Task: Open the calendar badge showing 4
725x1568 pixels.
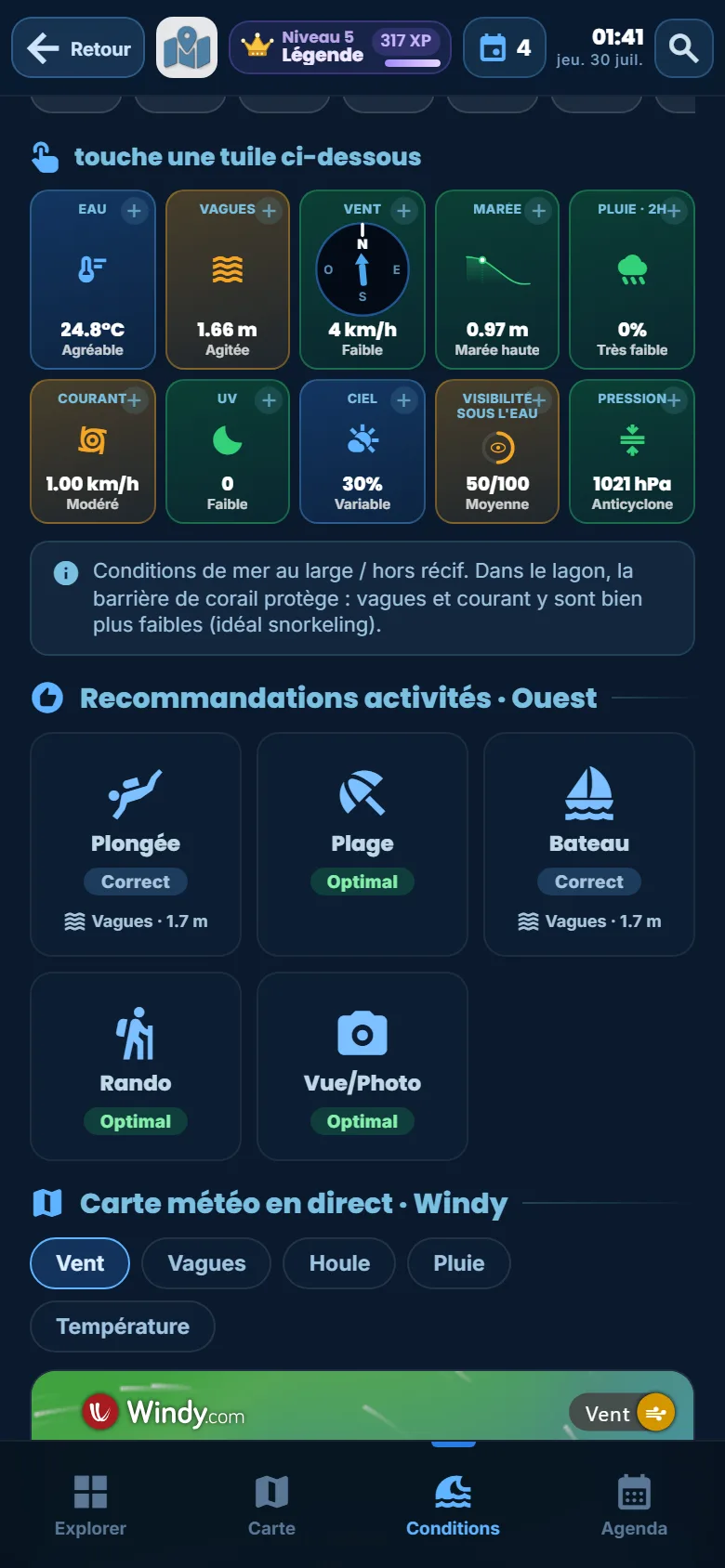Action: point(505,47)
